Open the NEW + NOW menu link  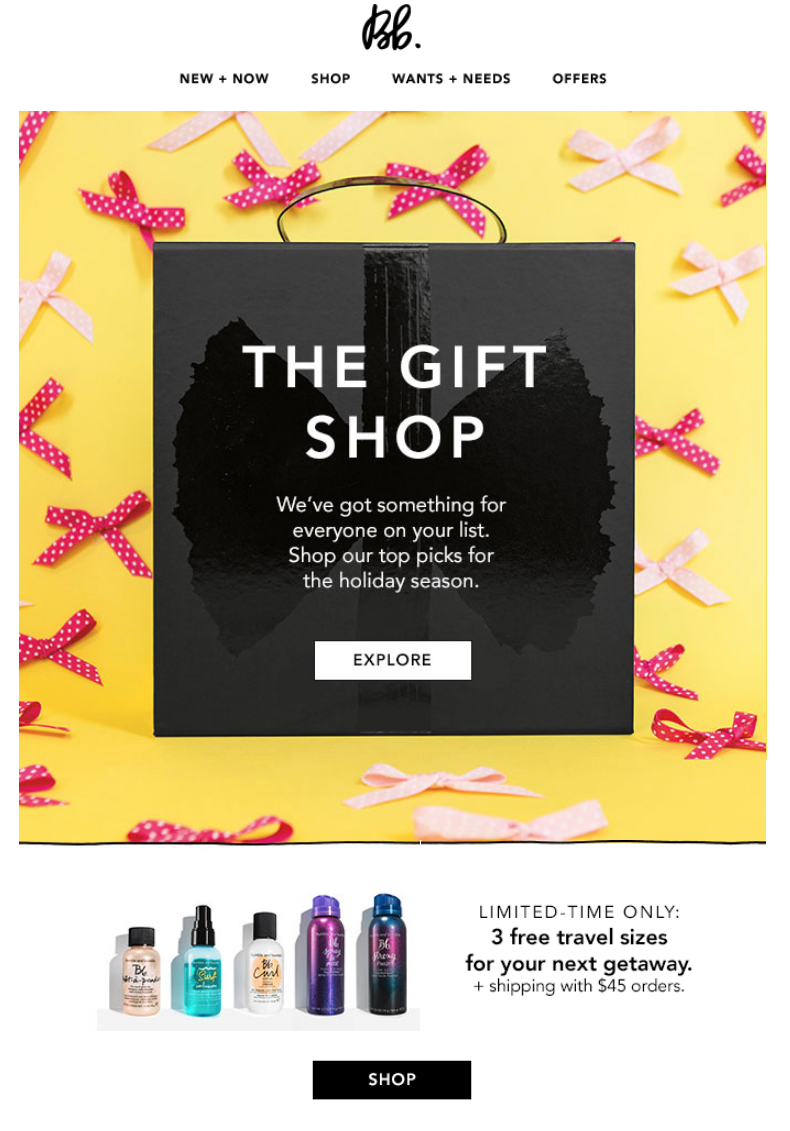click(224, 79)
